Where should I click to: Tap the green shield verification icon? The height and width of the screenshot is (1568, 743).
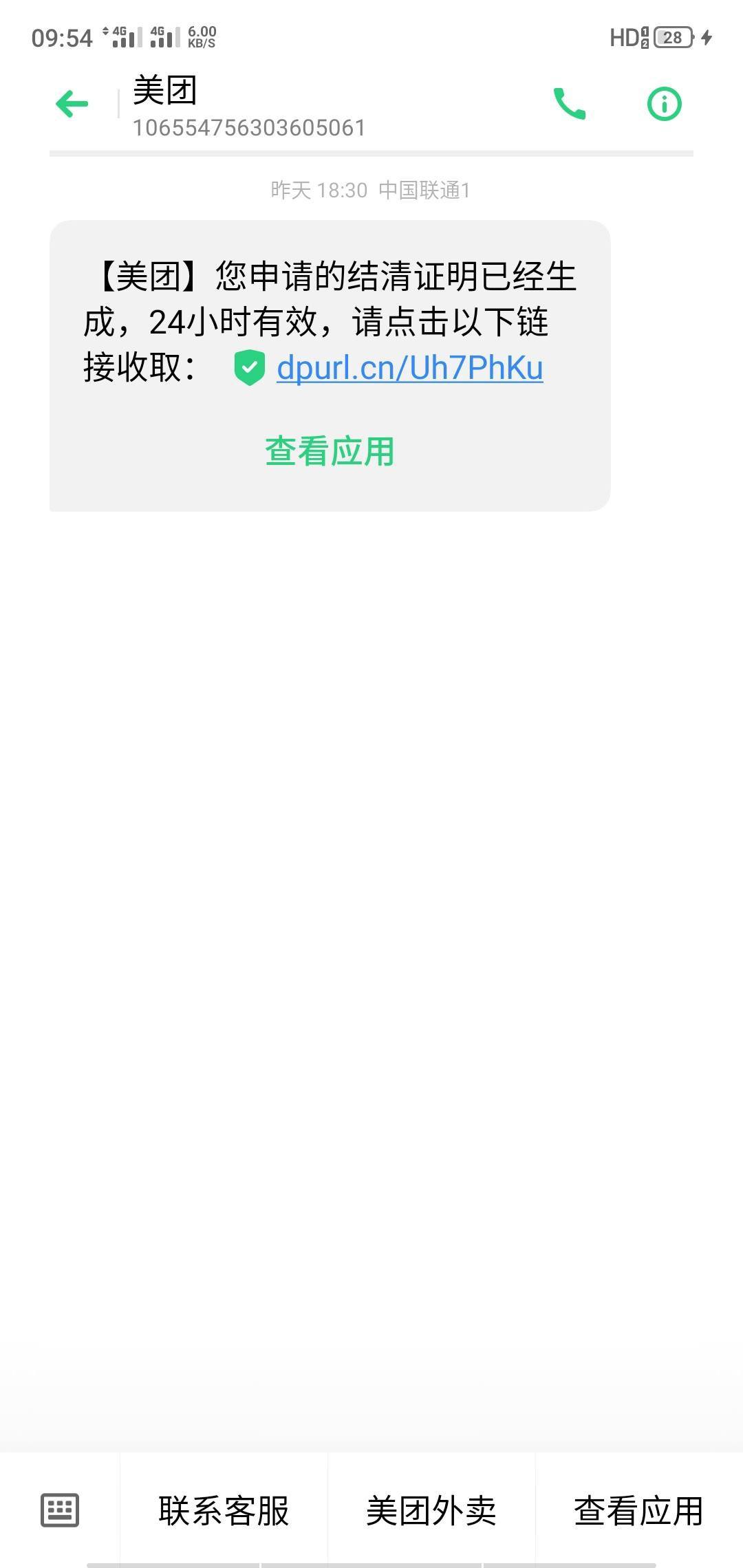[x=249, y=368]
